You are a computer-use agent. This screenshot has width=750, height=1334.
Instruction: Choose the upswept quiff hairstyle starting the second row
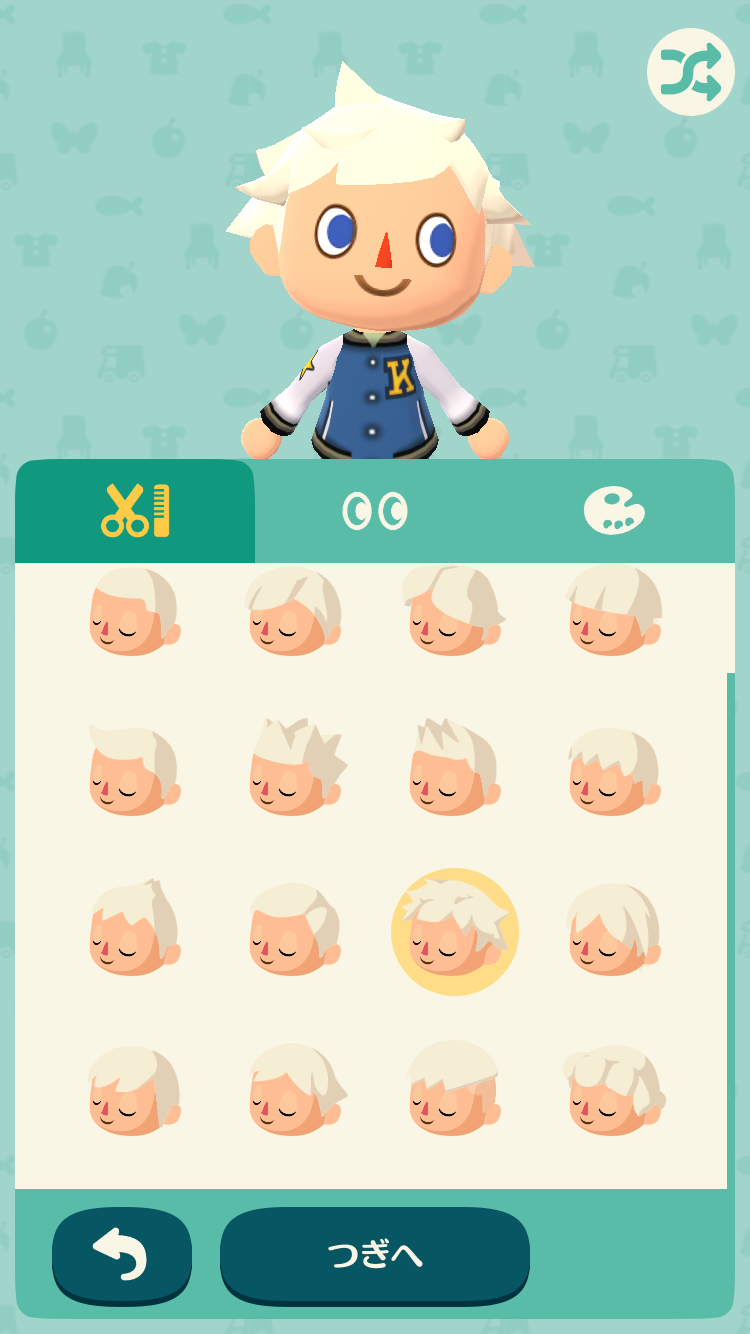click(135, 771)
